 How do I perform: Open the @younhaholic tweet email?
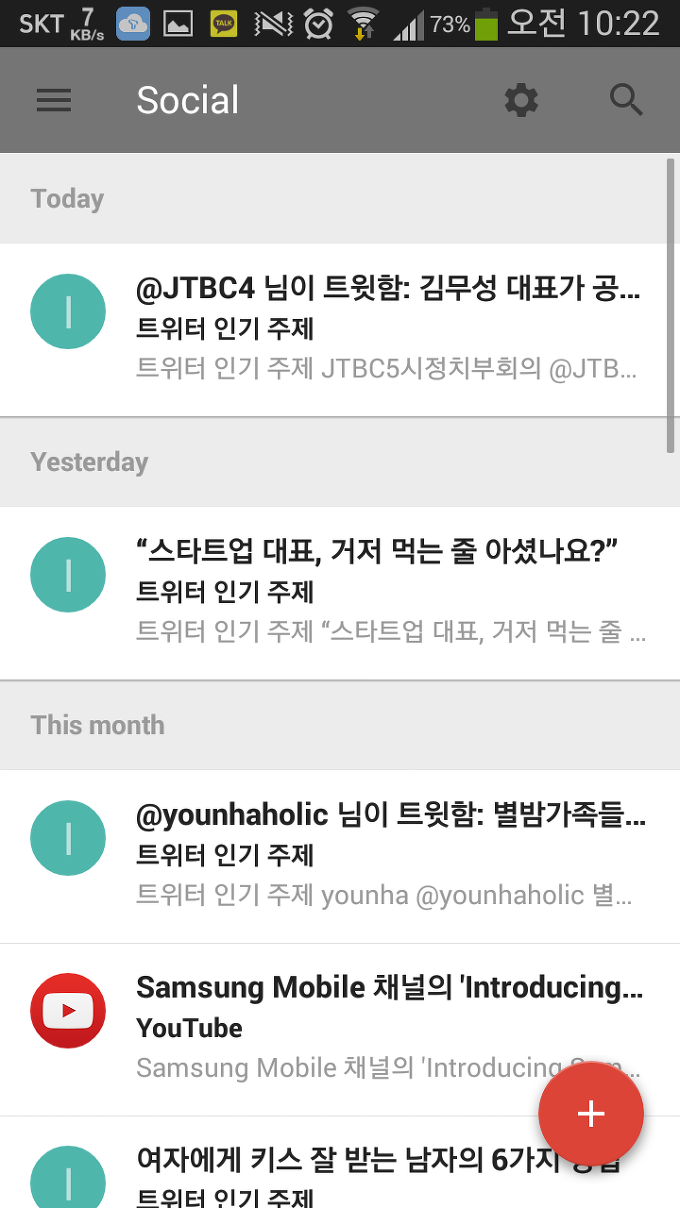click(340, 856)
